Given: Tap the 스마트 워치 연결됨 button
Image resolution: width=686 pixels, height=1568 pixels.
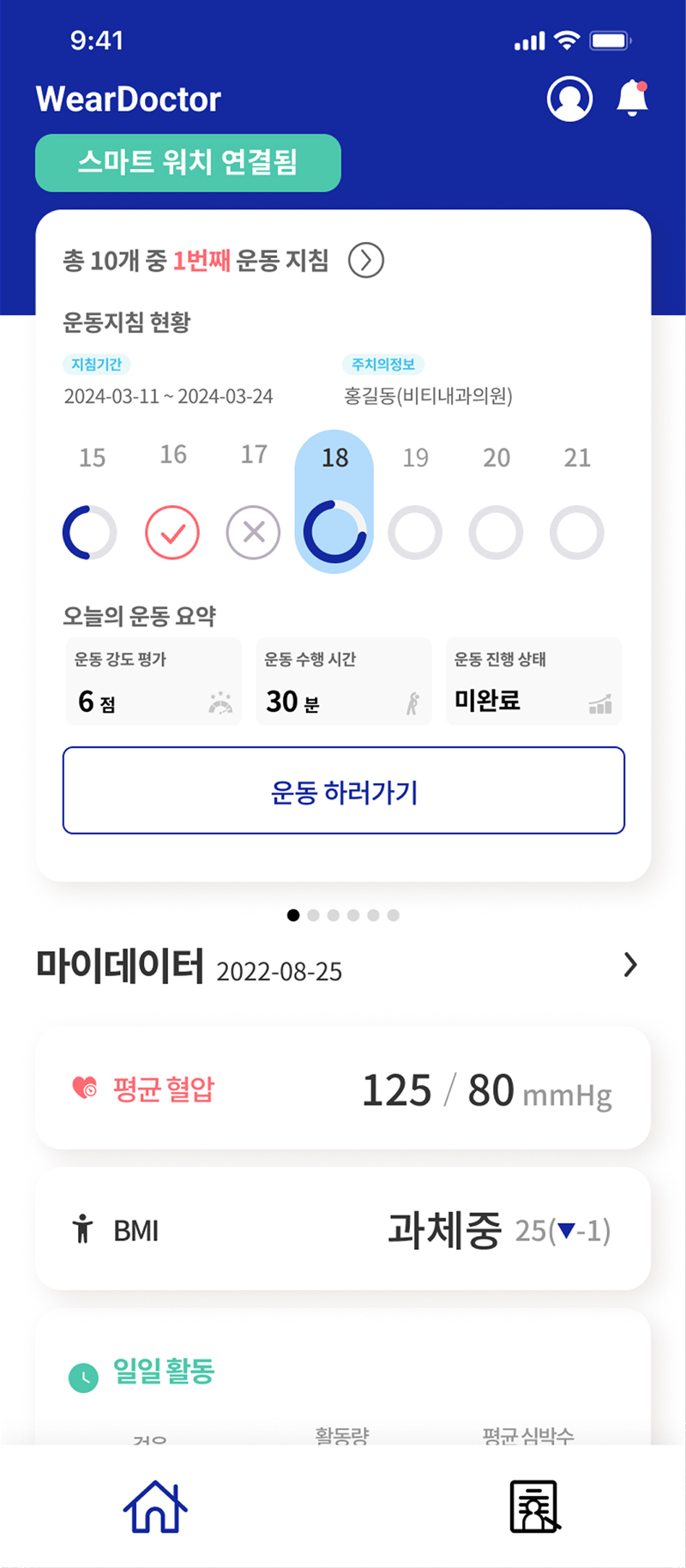Looking at the screenshot, I should click(188, 162).
